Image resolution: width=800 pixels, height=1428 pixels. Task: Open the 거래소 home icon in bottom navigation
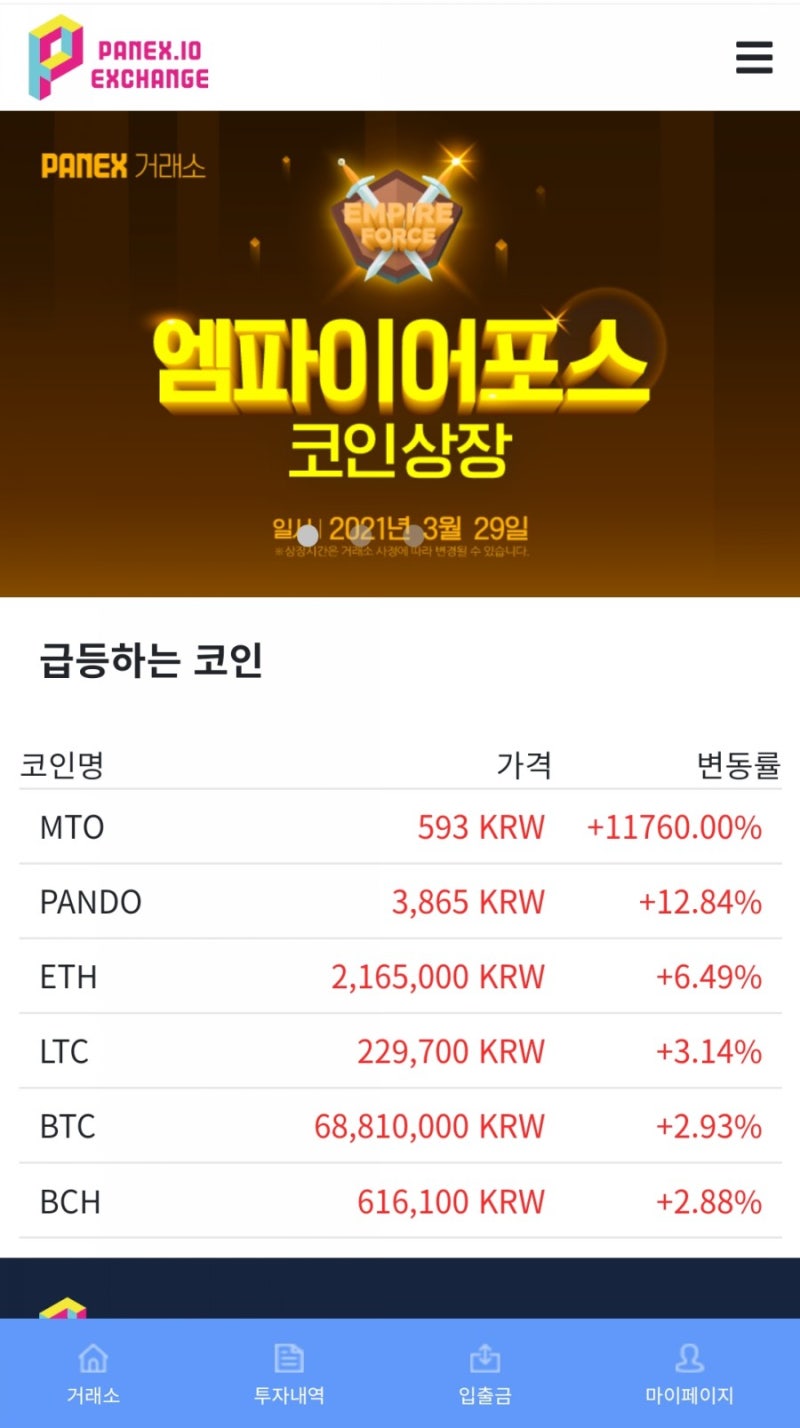92,1358
